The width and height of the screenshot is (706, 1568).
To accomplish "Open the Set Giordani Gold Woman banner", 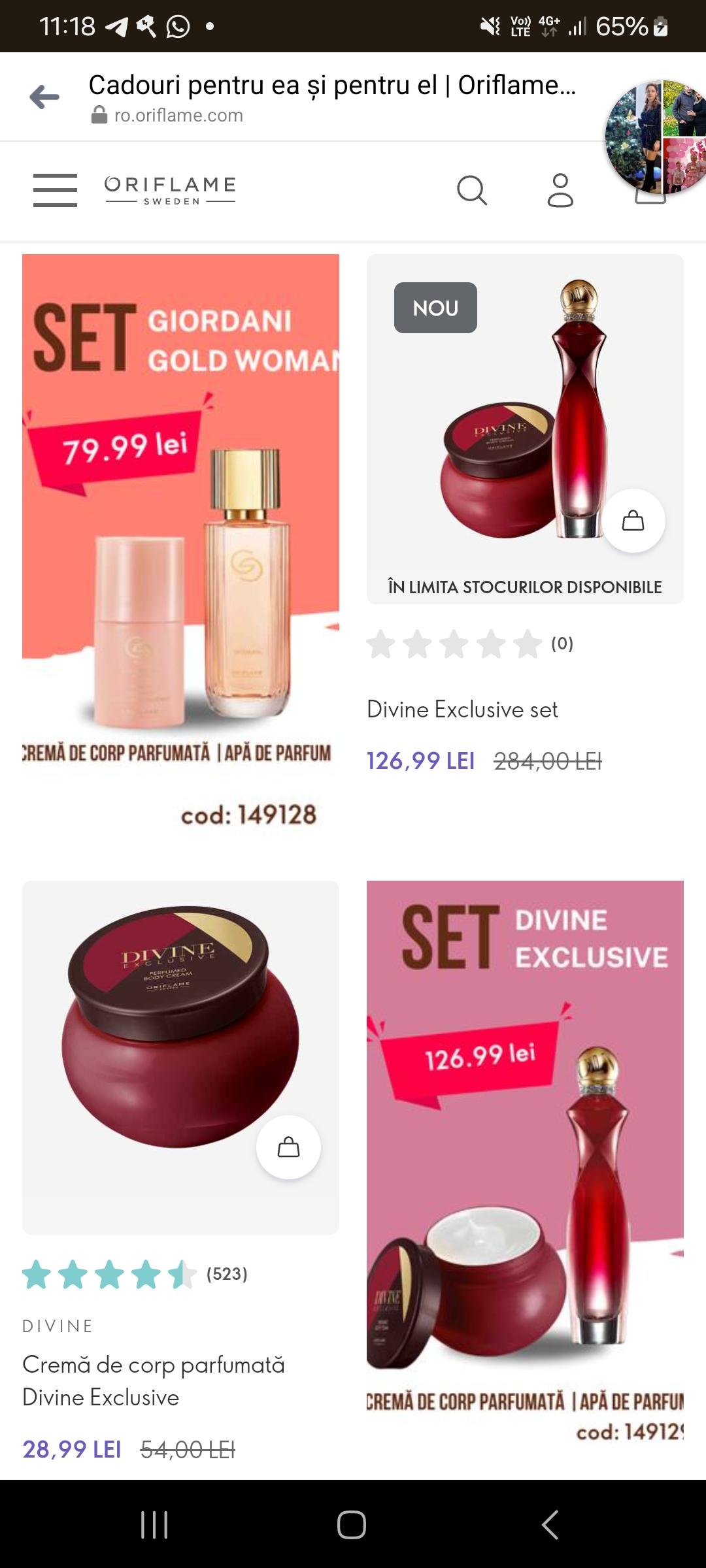I will pos(180,542).
